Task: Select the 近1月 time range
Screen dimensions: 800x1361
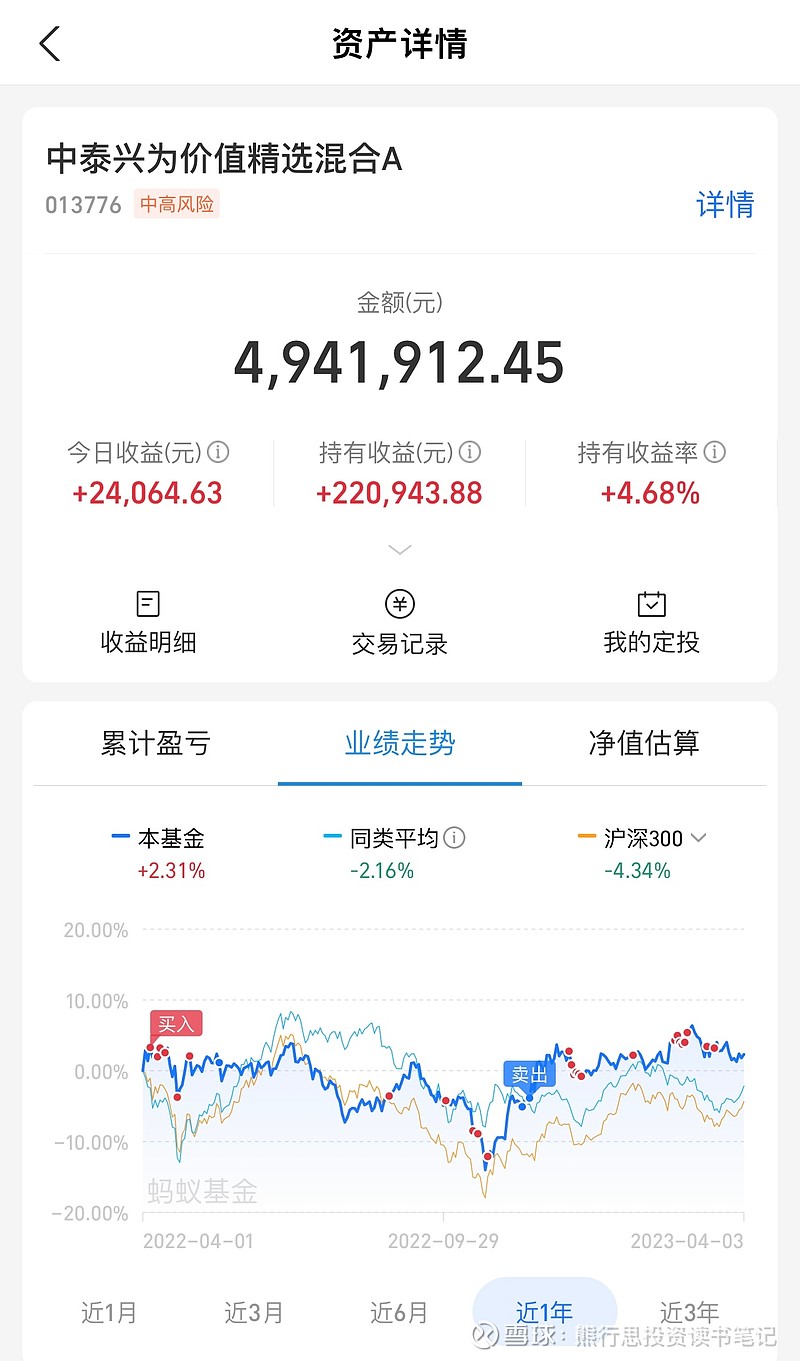Action: point(109,1312)
